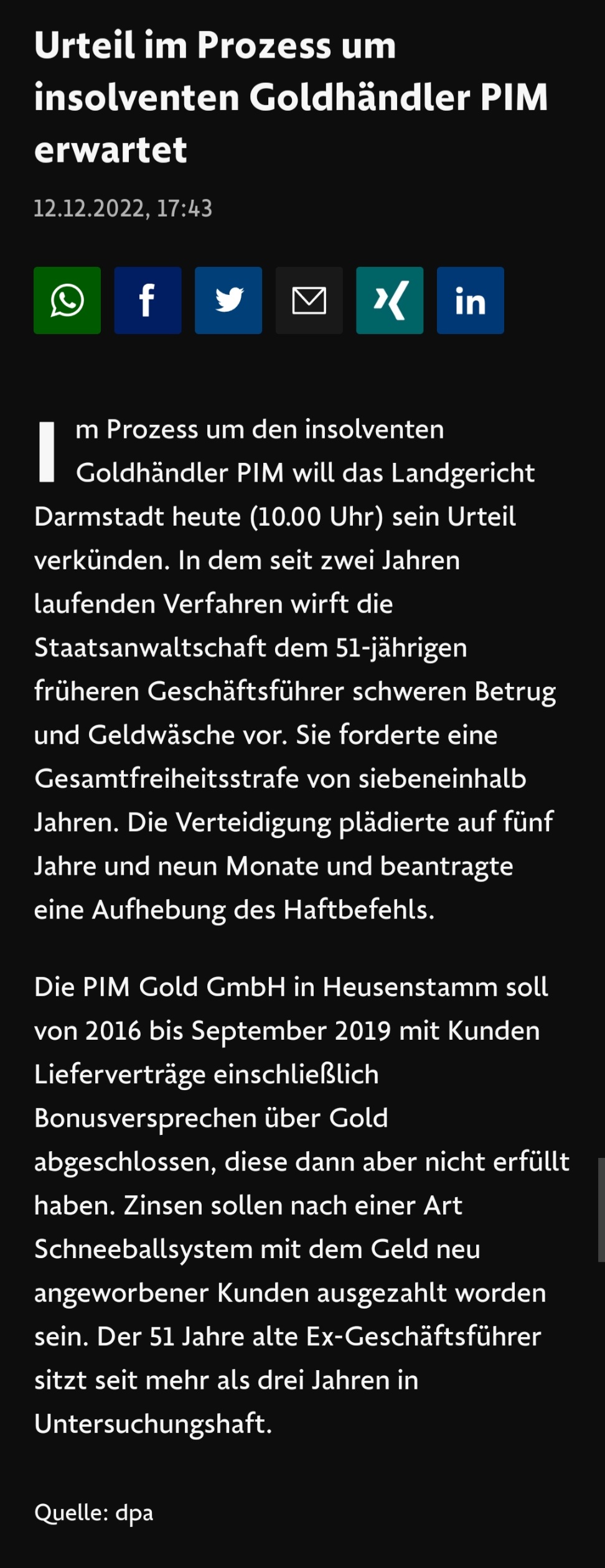Share this article on Facebook

148,301
